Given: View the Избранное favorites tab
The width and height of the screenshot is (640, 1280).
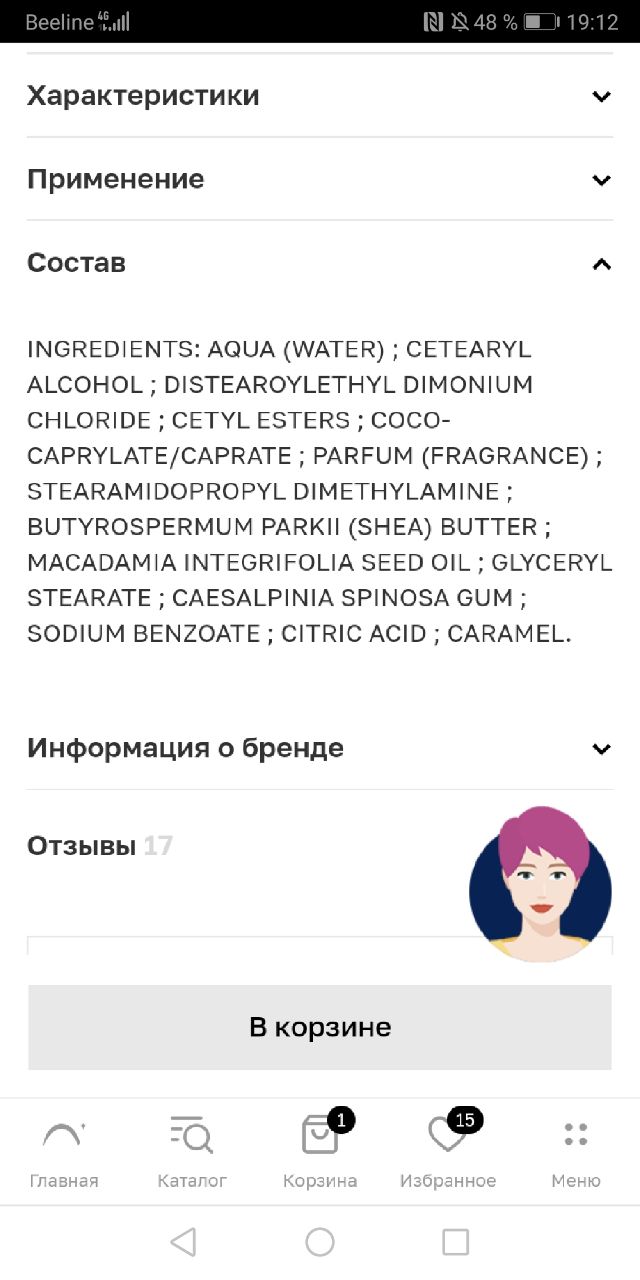Looking at the screenshot, I should [448, 1152].
